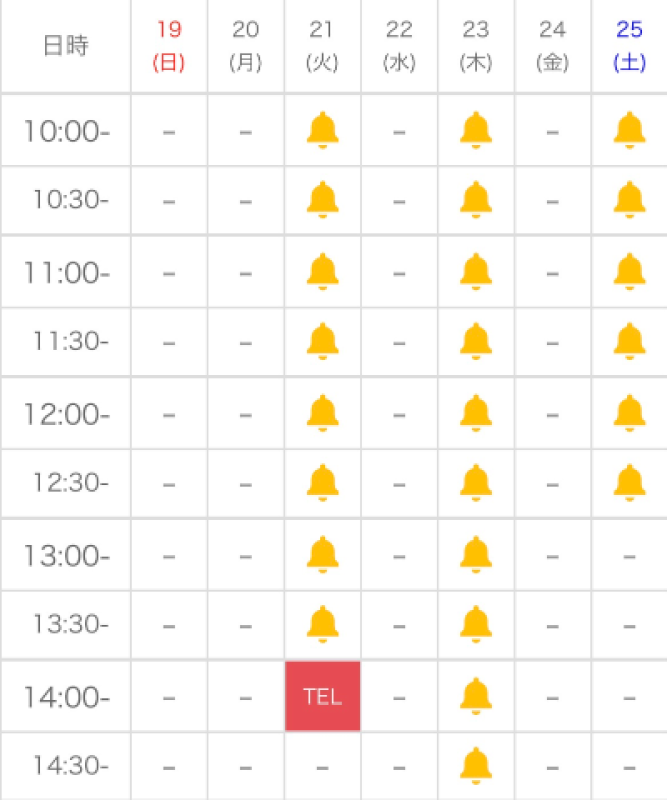Viewport: 667px width, 800px height.
Task: Pick the 10:00 slot on Saturday 25
Action: pos(629,130)
